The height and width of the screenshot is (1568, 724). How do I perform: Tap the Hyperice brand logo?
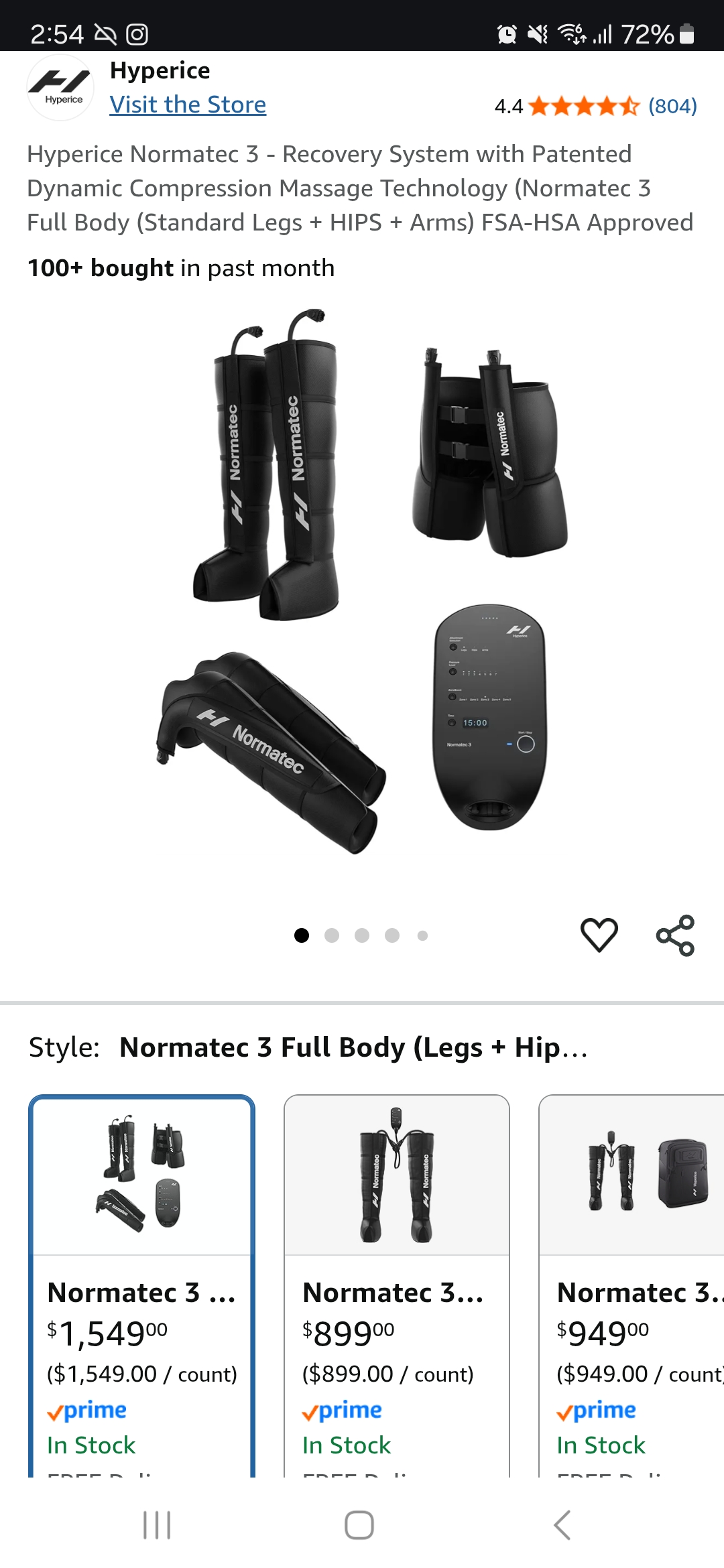[x=60, y=88]
